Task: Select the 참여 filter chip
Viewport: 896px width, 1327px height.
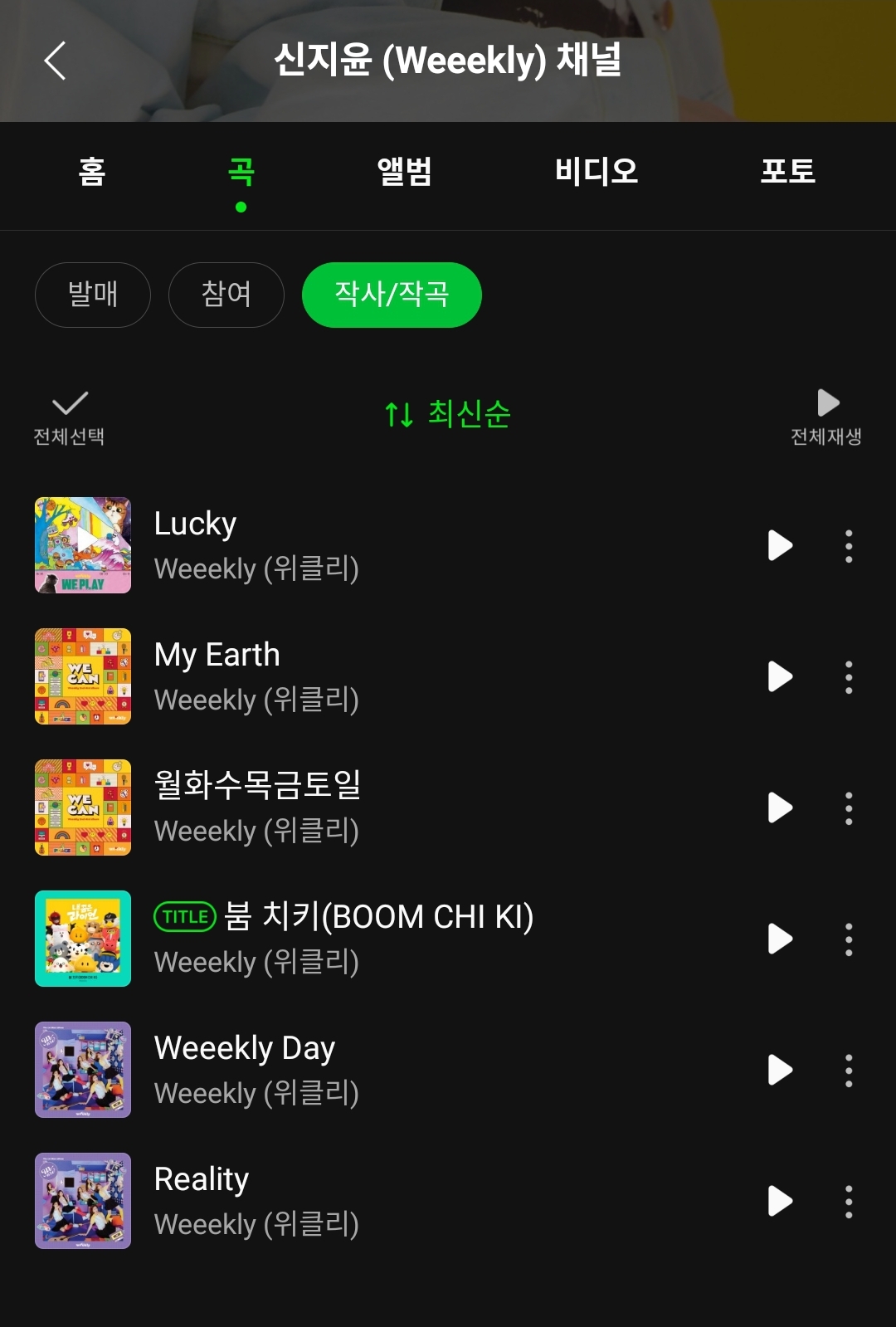Action: tap(226, 295)
